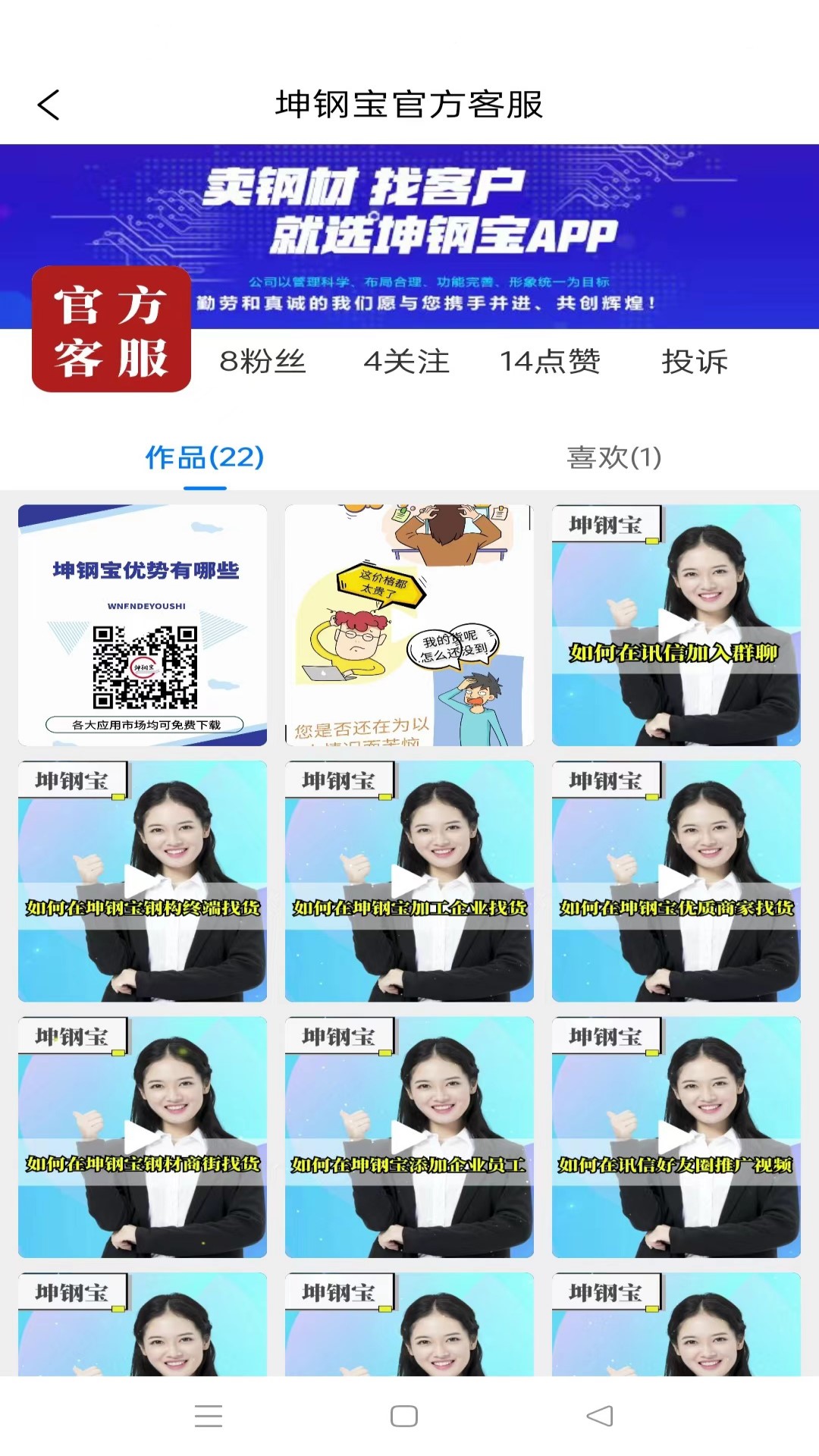Open the 4关注 following list

[x=407, y=362]
